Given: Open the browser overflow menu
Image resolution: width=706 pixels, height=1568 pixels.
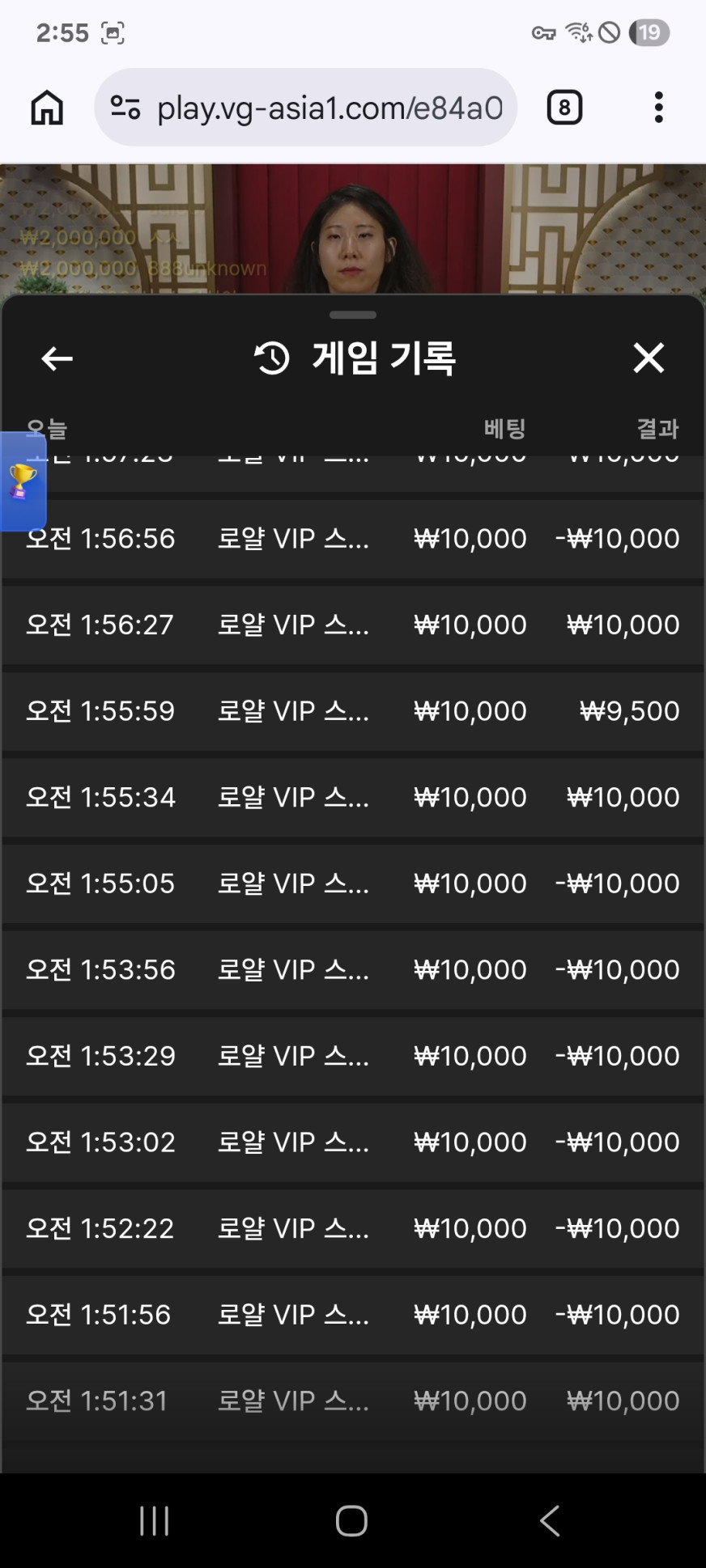Looking at the screenshot, I should tap(658, 108).
